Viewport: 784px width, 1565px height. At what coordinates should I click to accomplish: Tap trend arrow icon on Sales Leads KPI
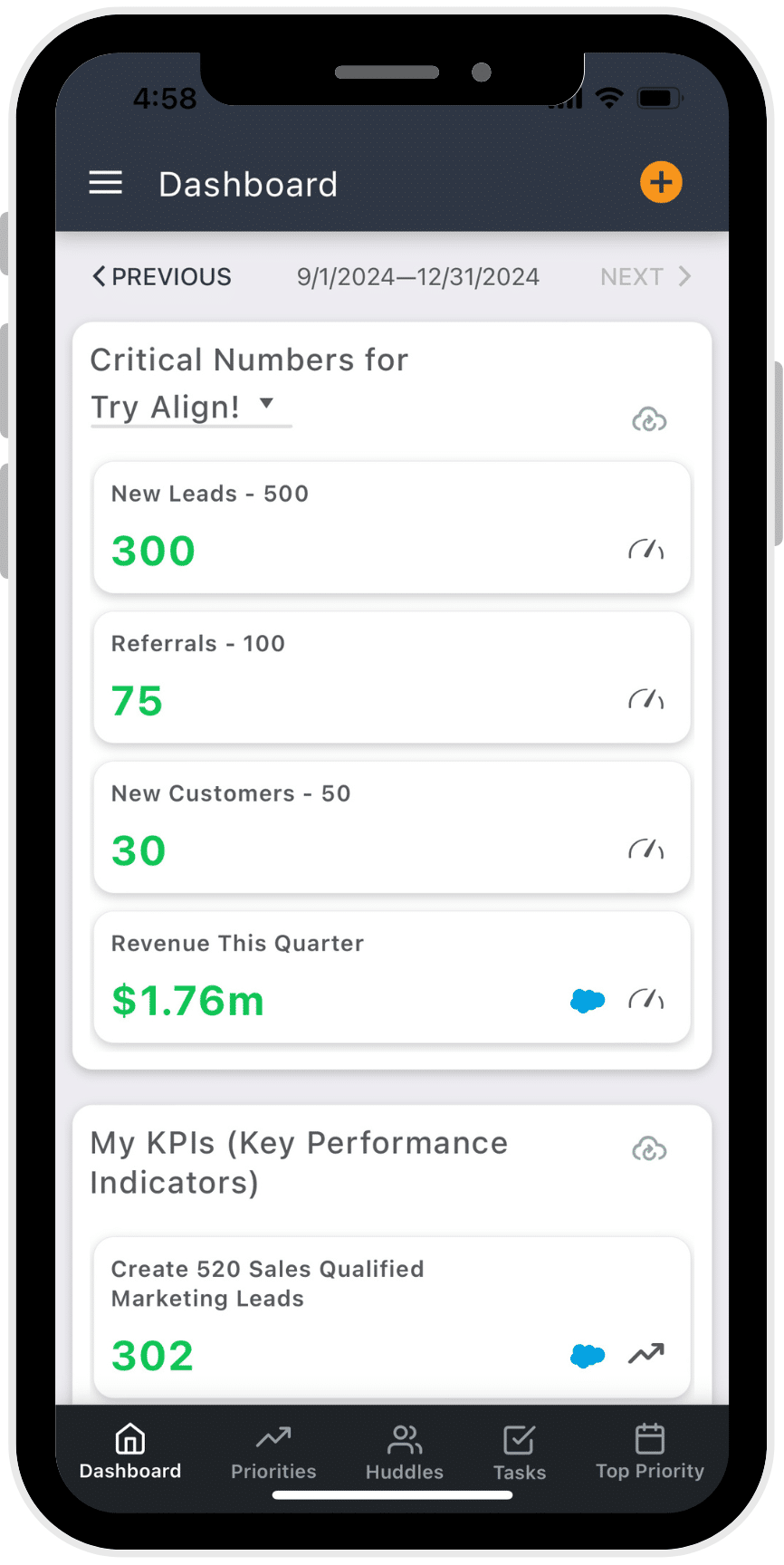pyautogui.click(x=646, y=1354)
